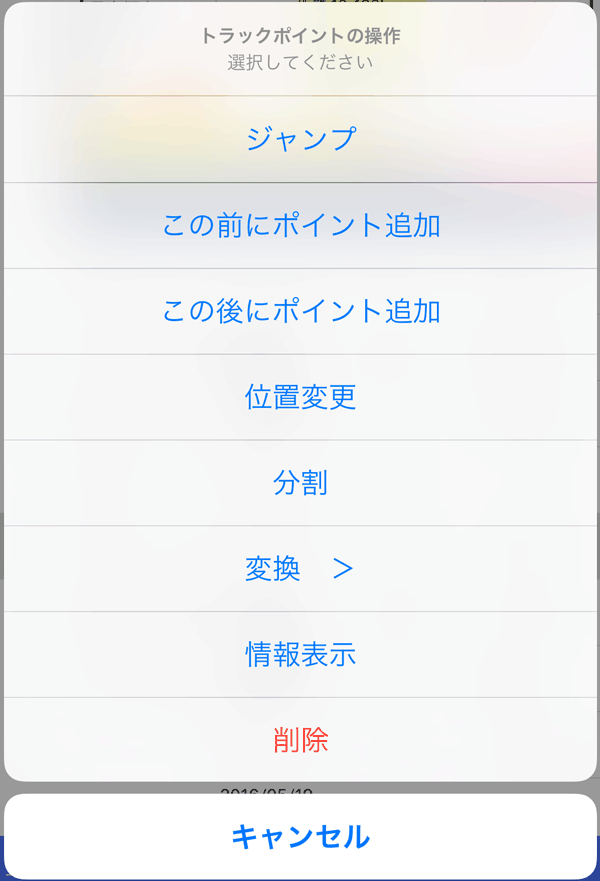Image resolution: width=600 pixels, height=881 pixels.
Task: Open the 変換 submenu
Action: 300,569
